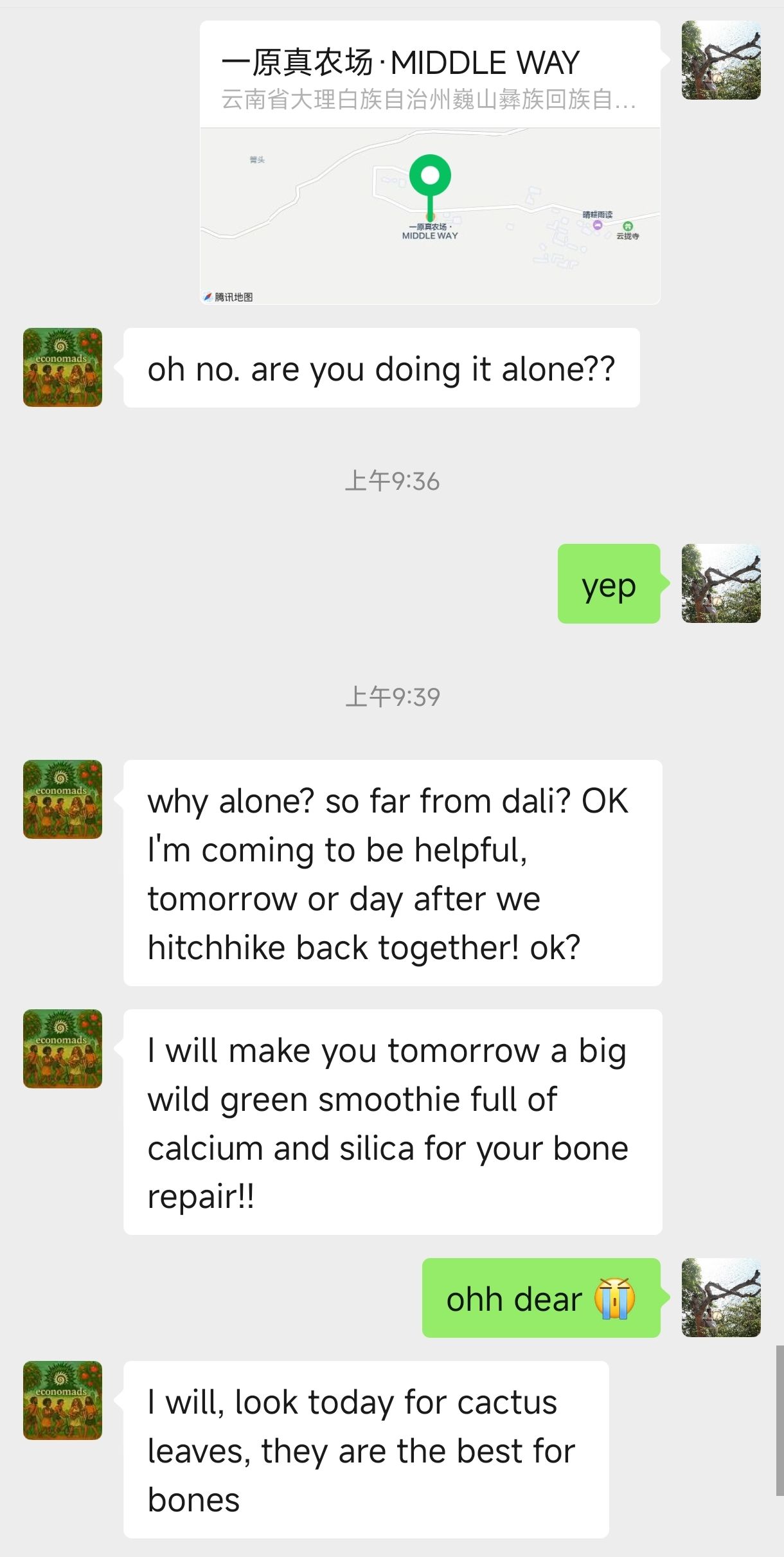Open sender avatar beside the location card
Screen dimensions: 784x1557
coord(720,60)
